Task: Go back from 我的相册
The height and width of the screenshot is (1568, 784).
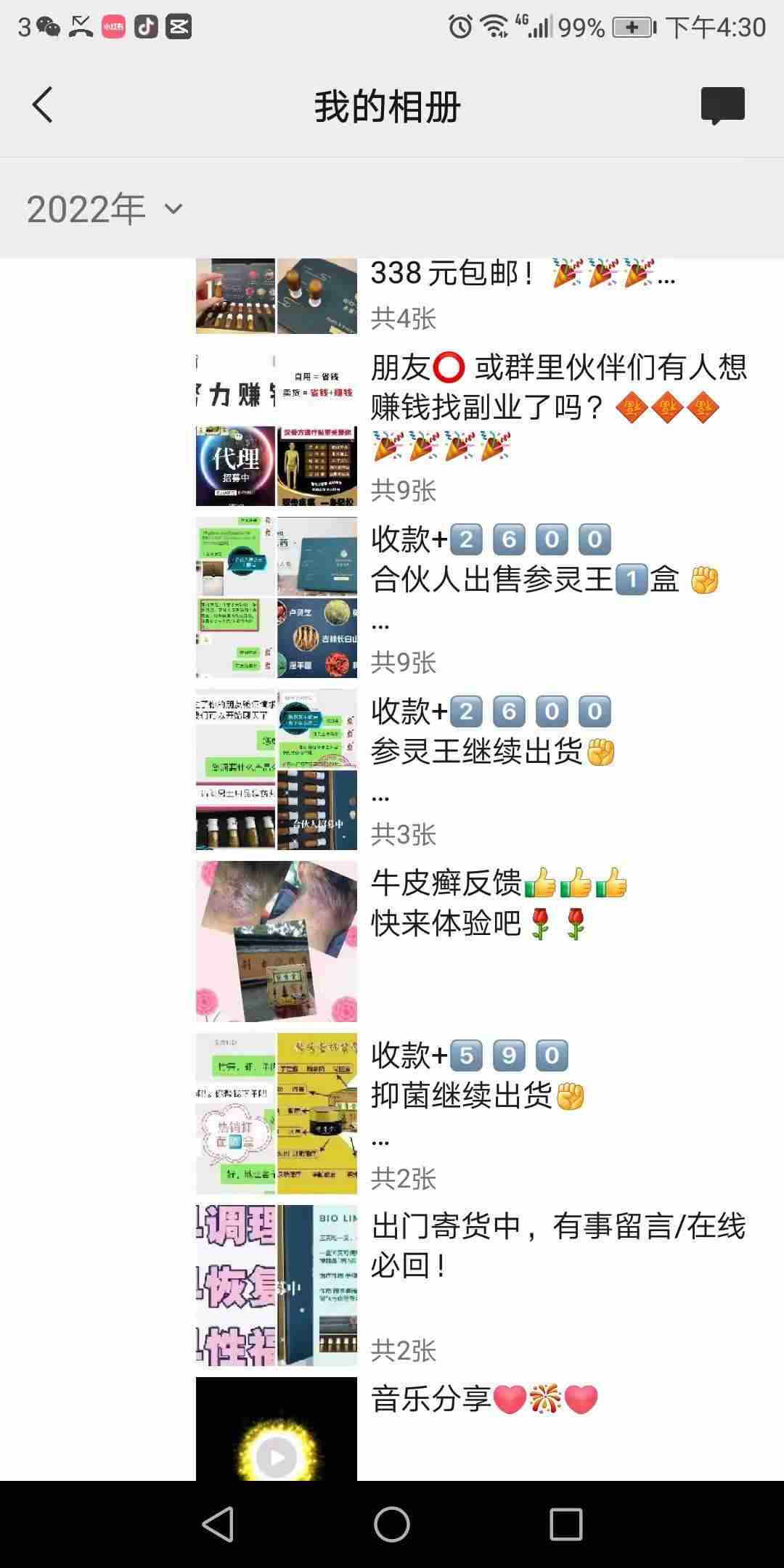Action: point(42,105)
